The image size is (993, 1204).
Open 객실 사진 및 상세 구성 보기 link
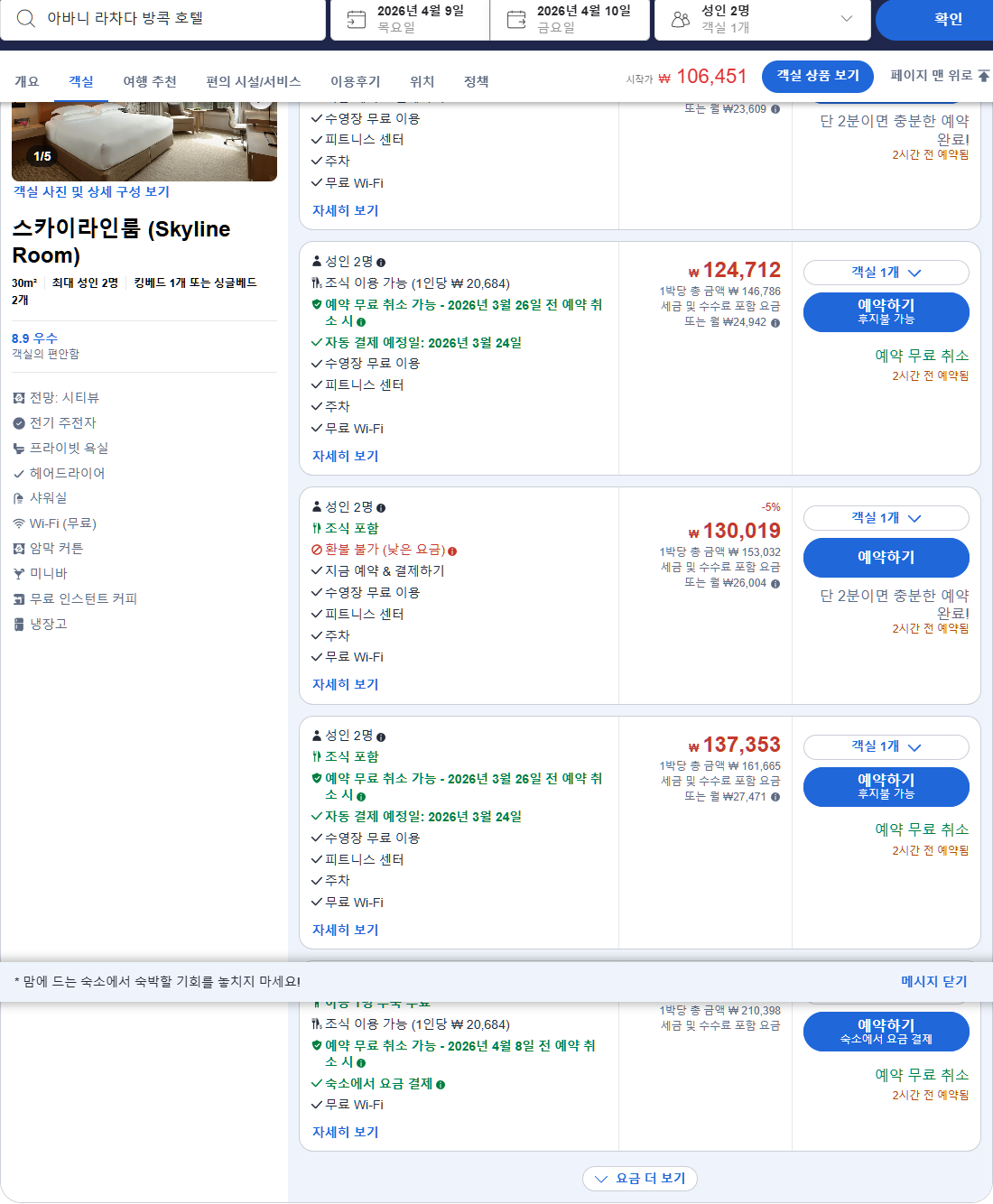coord(91,191)
